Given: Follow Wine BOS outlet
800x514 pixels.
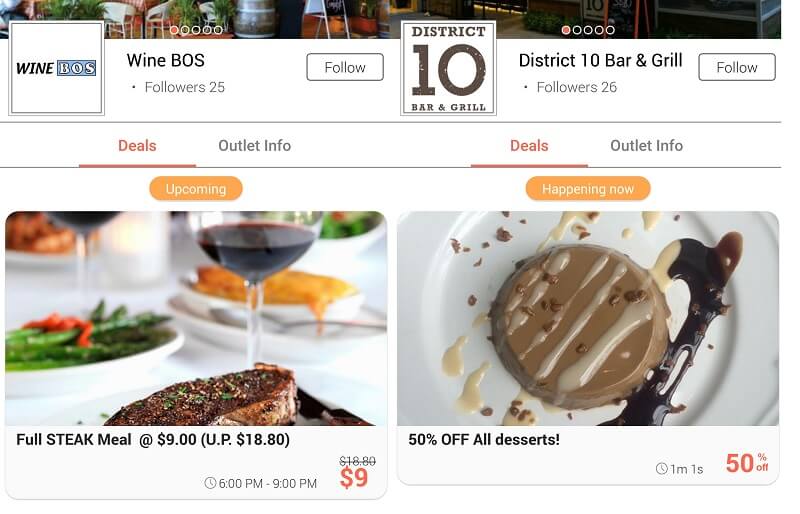Looking at the screenshot, I should tap(345, 68).
